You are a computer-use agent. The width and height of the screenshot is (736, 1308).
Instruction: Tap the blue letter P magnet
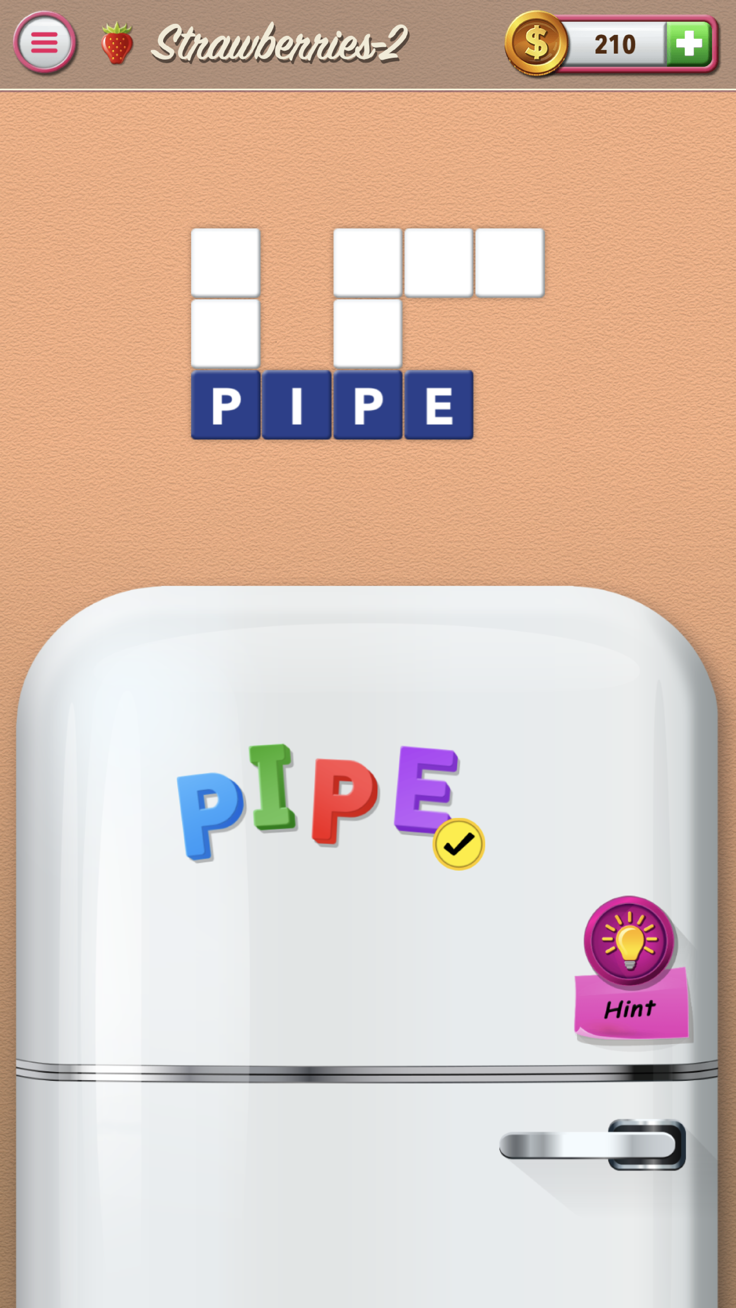coord(208,815)
